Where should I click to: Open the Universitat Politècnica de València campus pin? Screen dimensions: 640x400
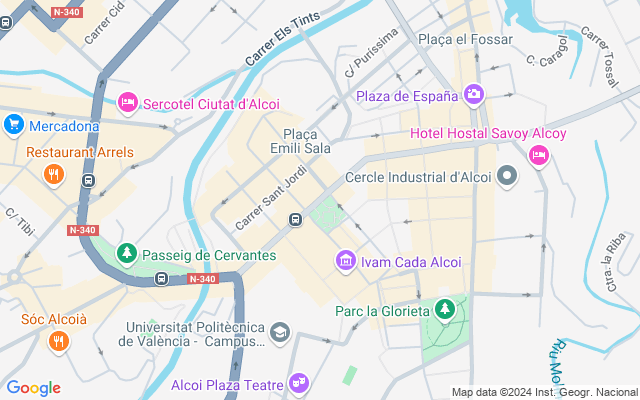click(x=280, y=331)
